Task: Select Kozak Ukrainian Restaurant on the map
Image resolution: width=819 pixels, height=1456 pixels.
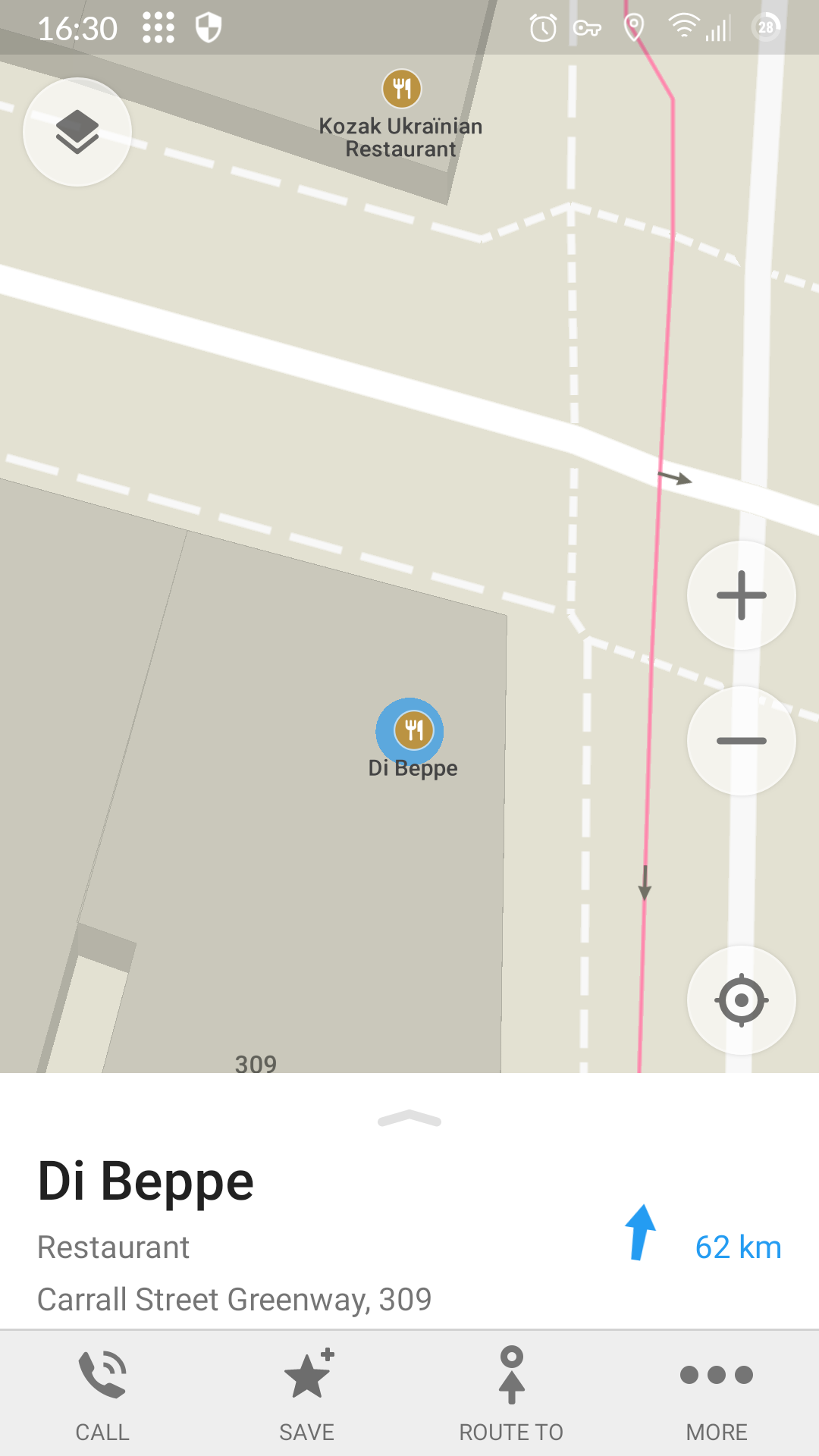Action: (402, 89)
